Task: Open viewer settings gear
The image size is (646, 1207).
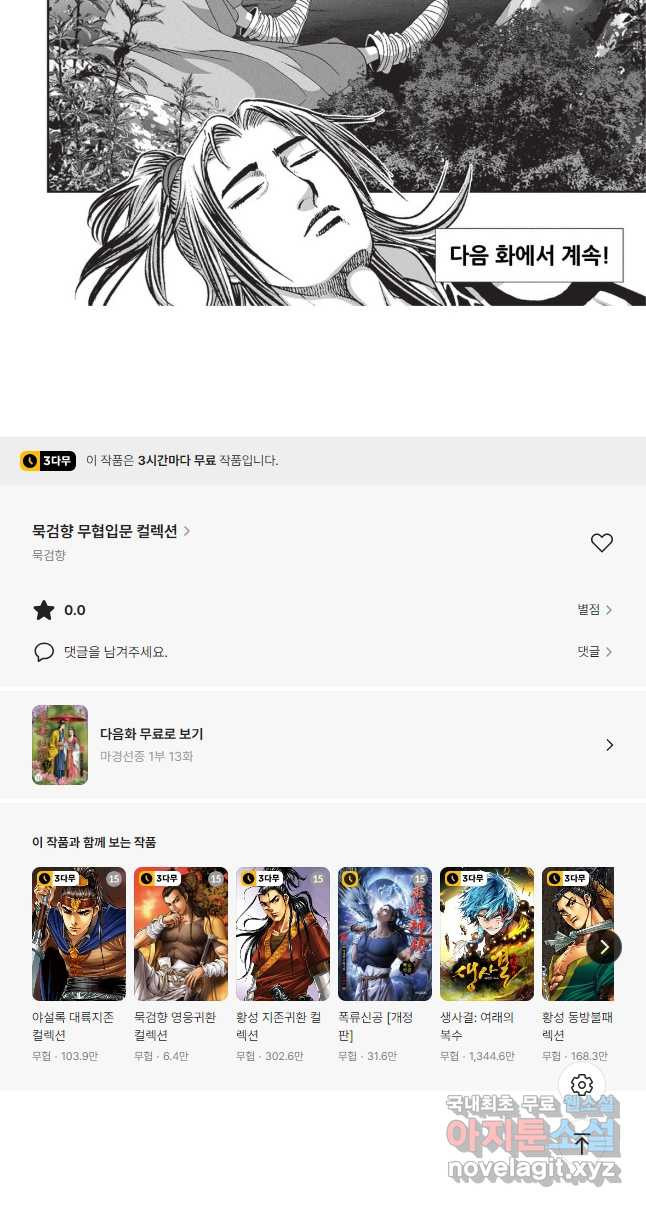Action: click(582, 1085)
